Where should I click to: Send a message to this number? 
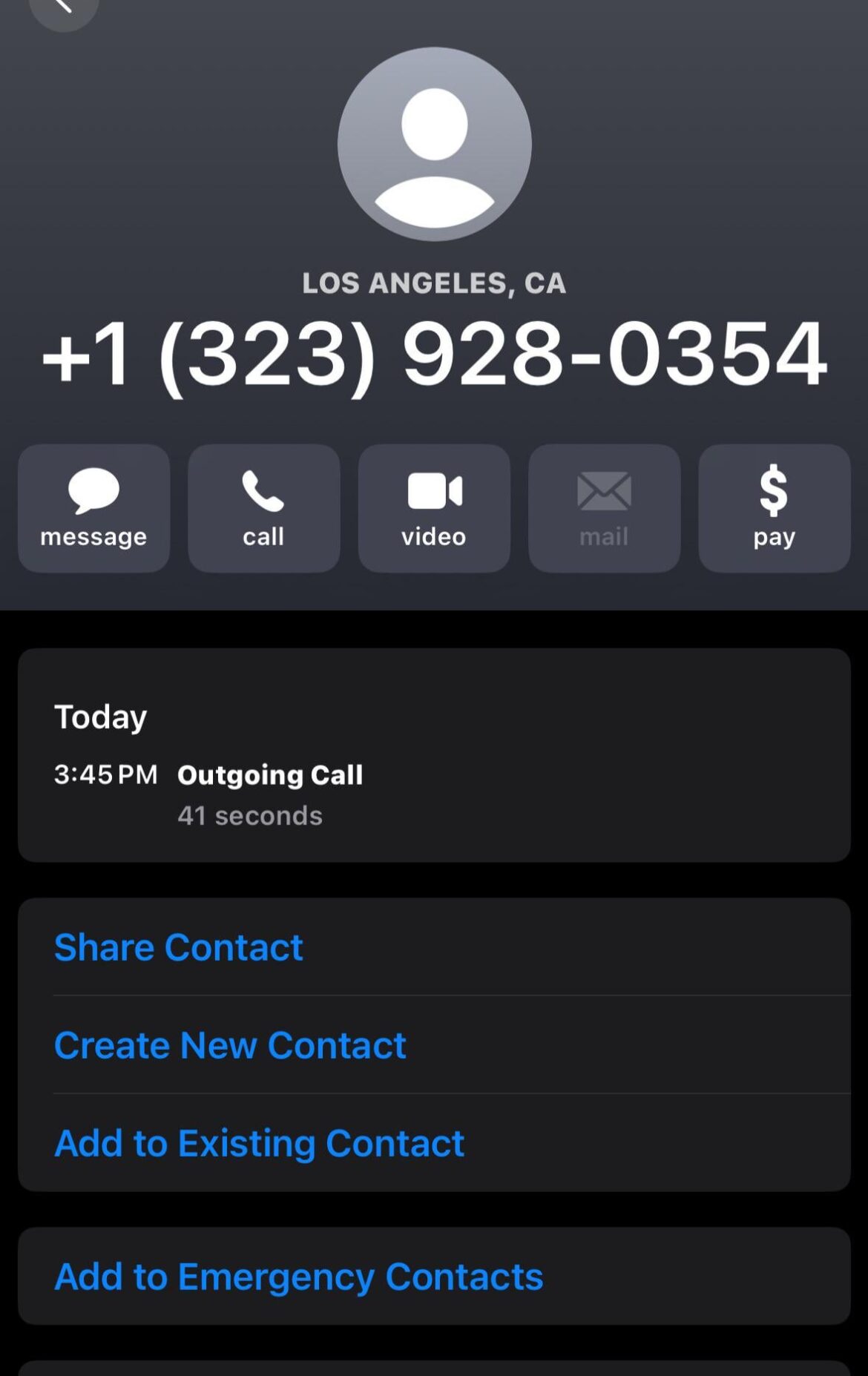click(x=93, y=508)
